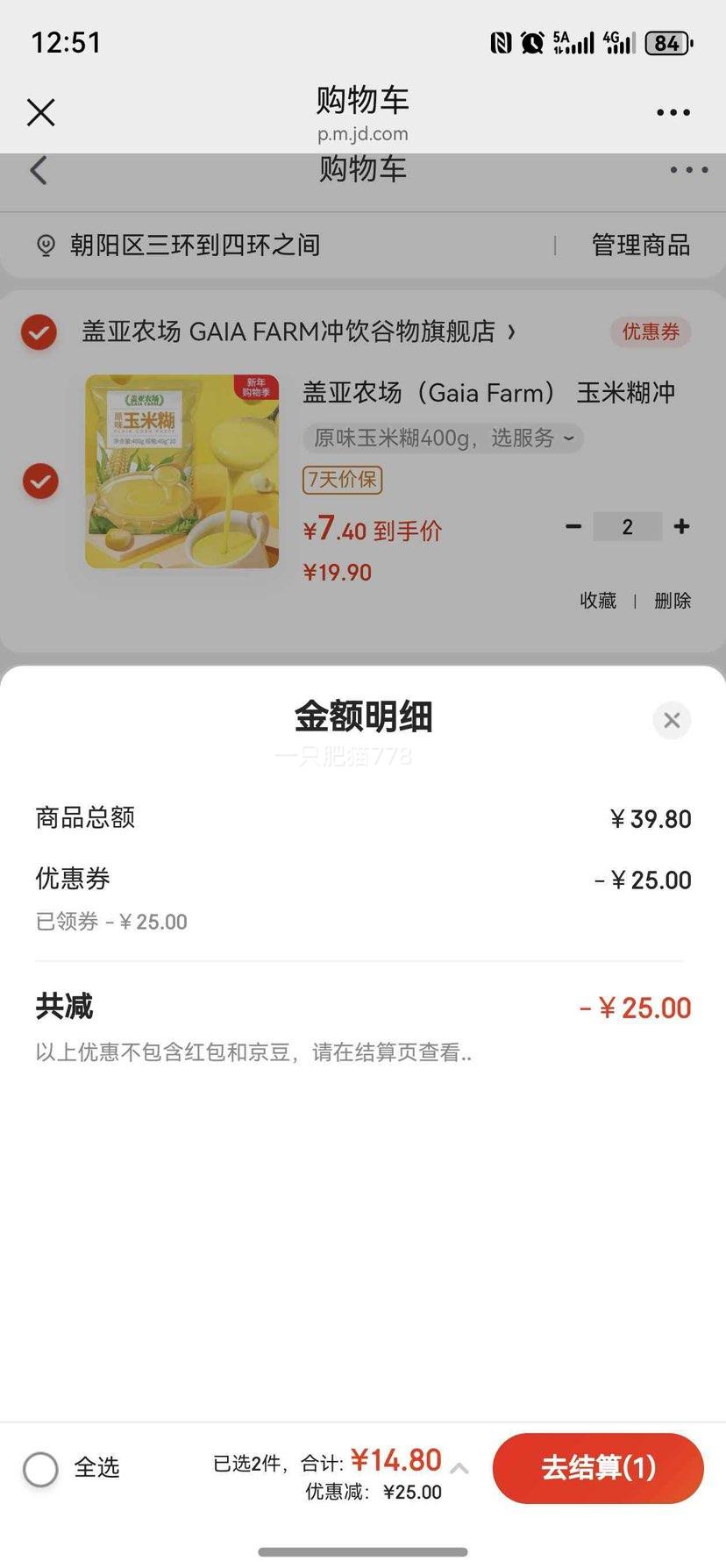Open the three-dot more options menu
Viewport: 726px width, 1568px height.
tap(673, 112)
